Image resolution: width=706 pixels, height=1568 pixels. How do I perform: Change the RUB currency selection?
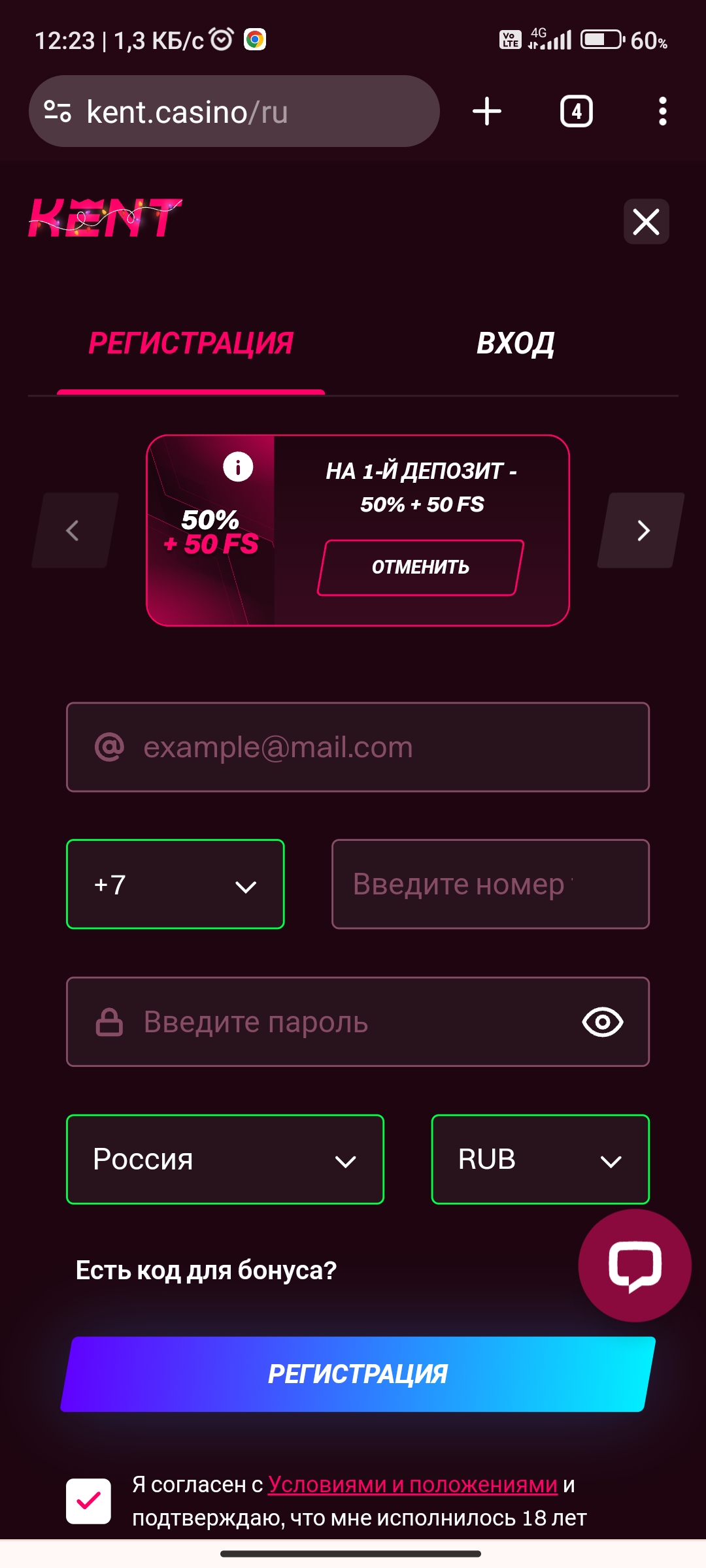(540, 1160)
